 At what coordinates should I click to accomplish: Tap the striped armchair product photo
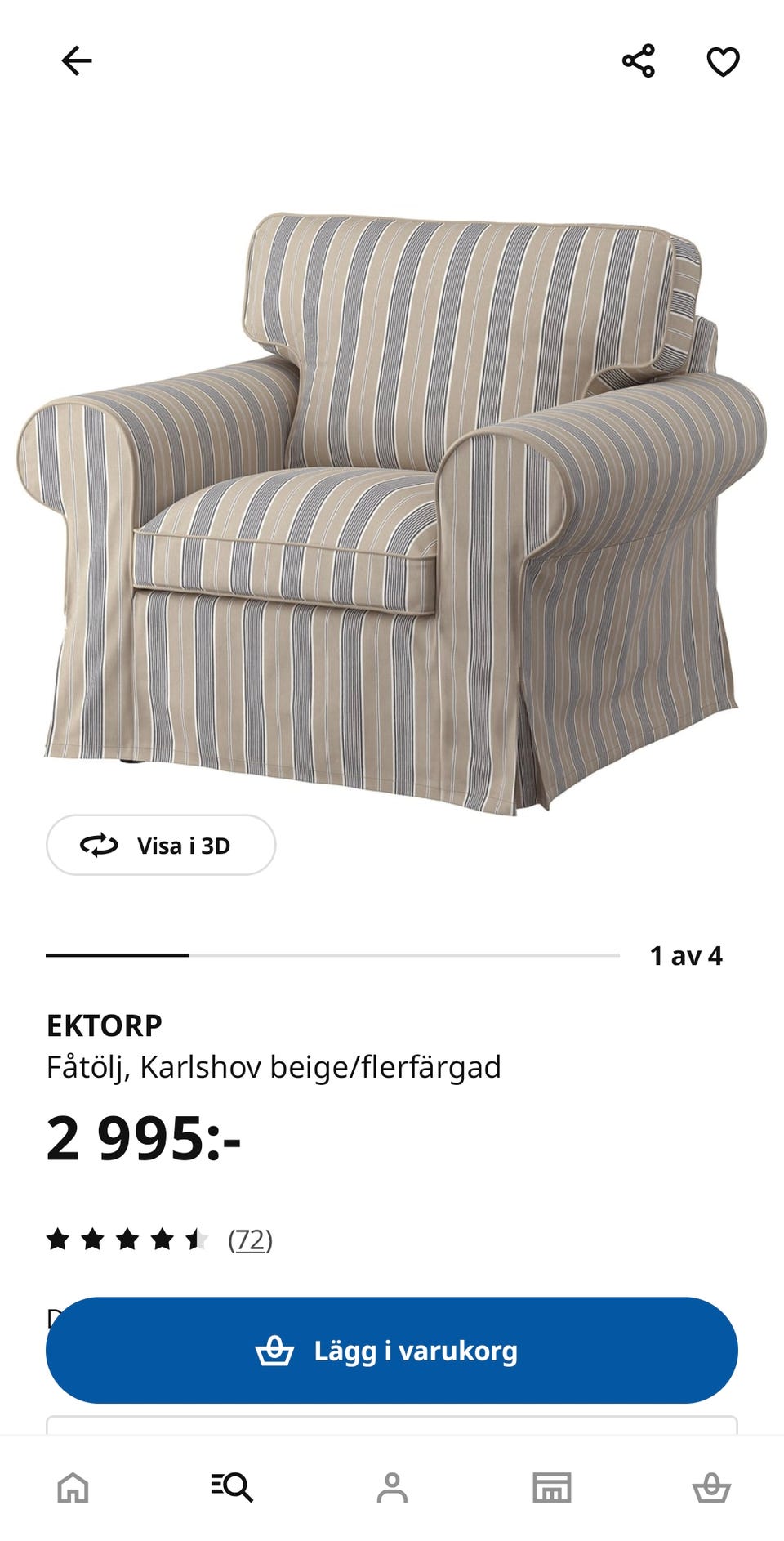pyautogui.click(x=392, y=498)
